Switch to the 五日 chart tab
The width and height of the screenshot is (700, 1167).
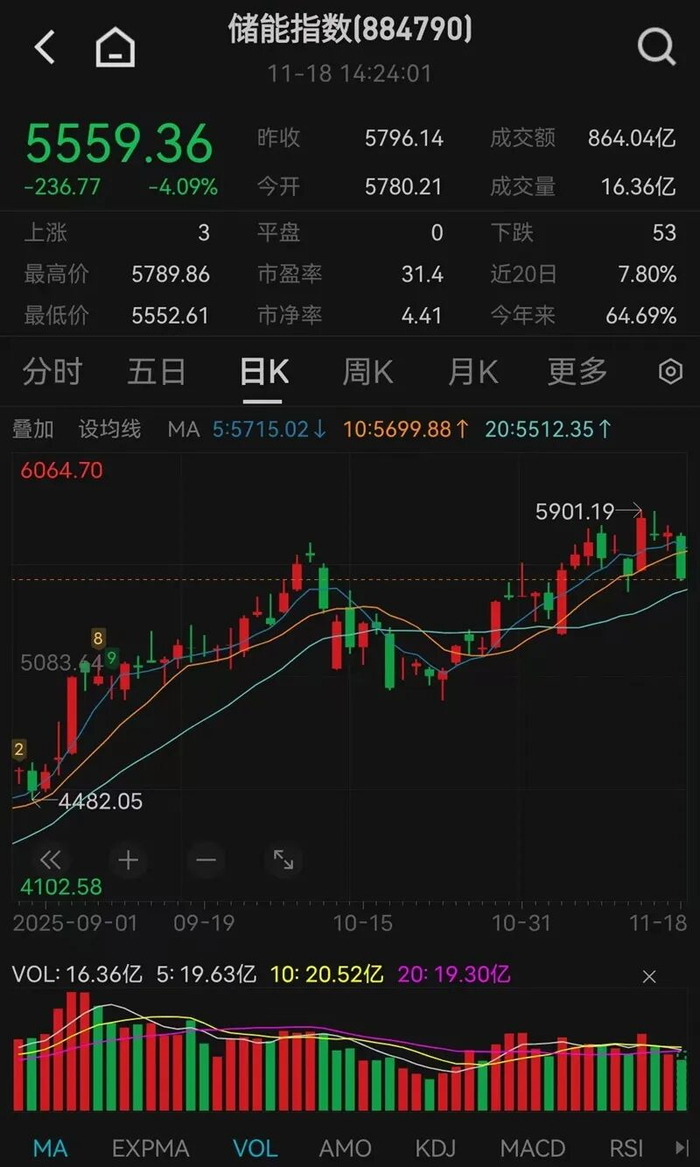[x=157, y=372]
